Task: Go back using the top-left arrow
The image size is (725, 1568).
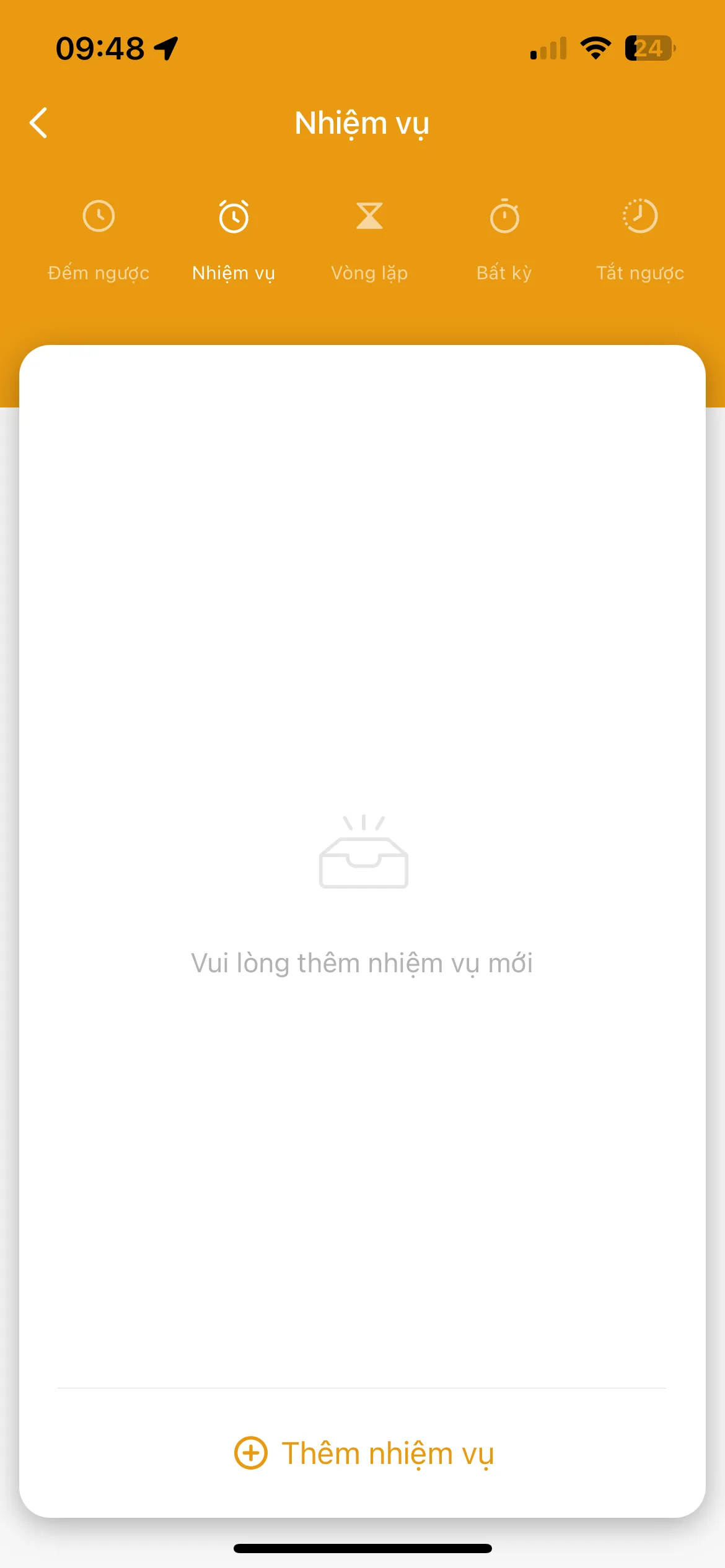Action: point(38,123)
